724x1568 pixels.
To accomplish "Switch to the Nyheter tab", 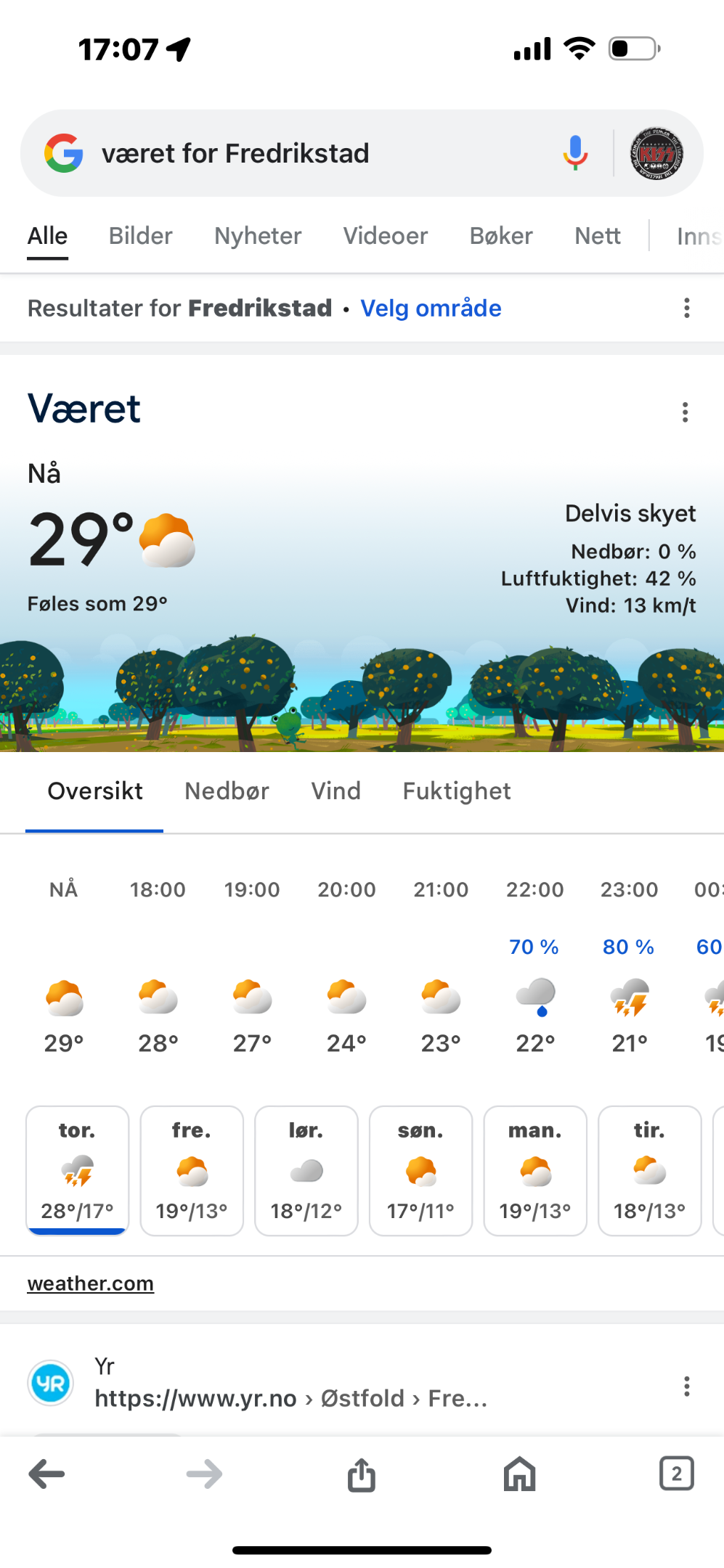I will [258, 236].
